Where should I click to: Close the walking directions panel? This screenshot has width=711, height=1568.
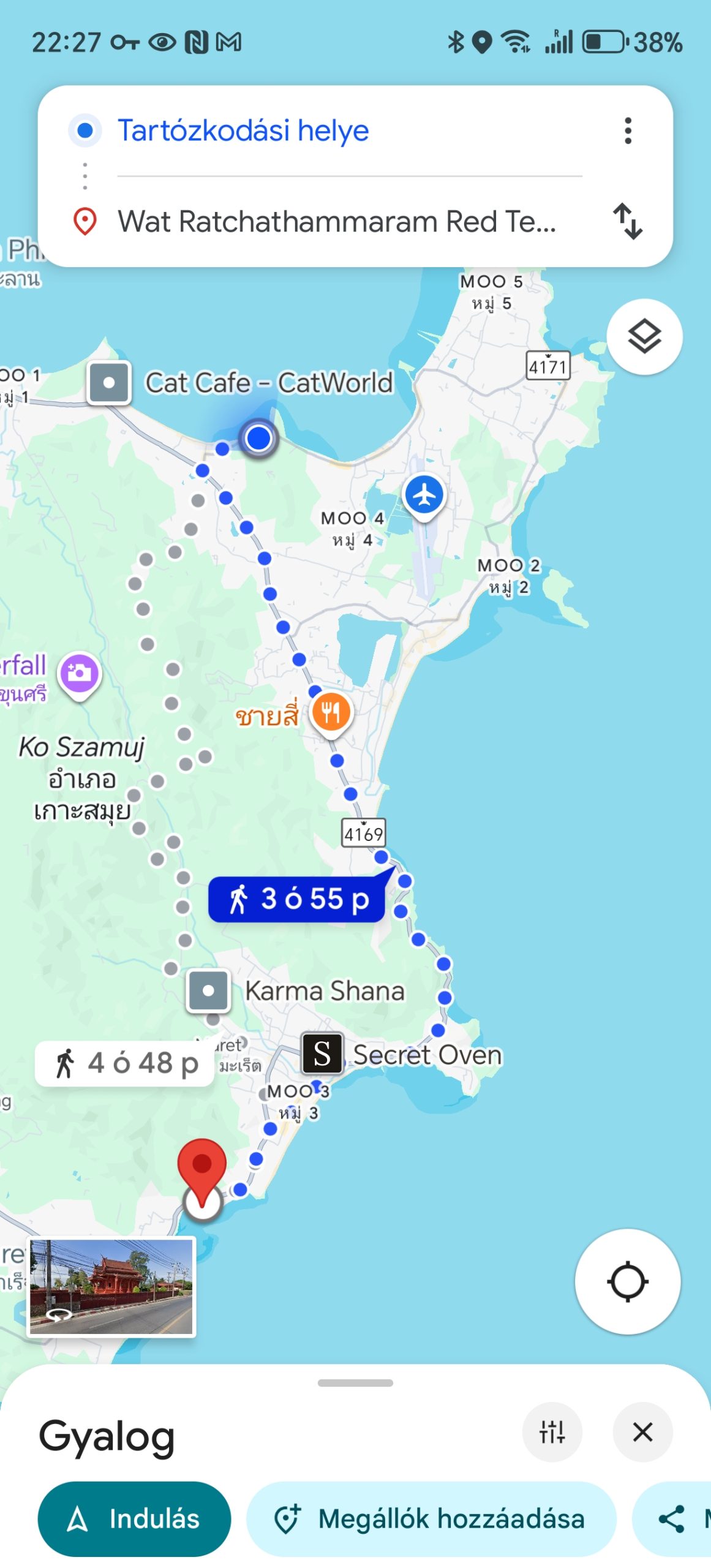[x=642, y=1432]
